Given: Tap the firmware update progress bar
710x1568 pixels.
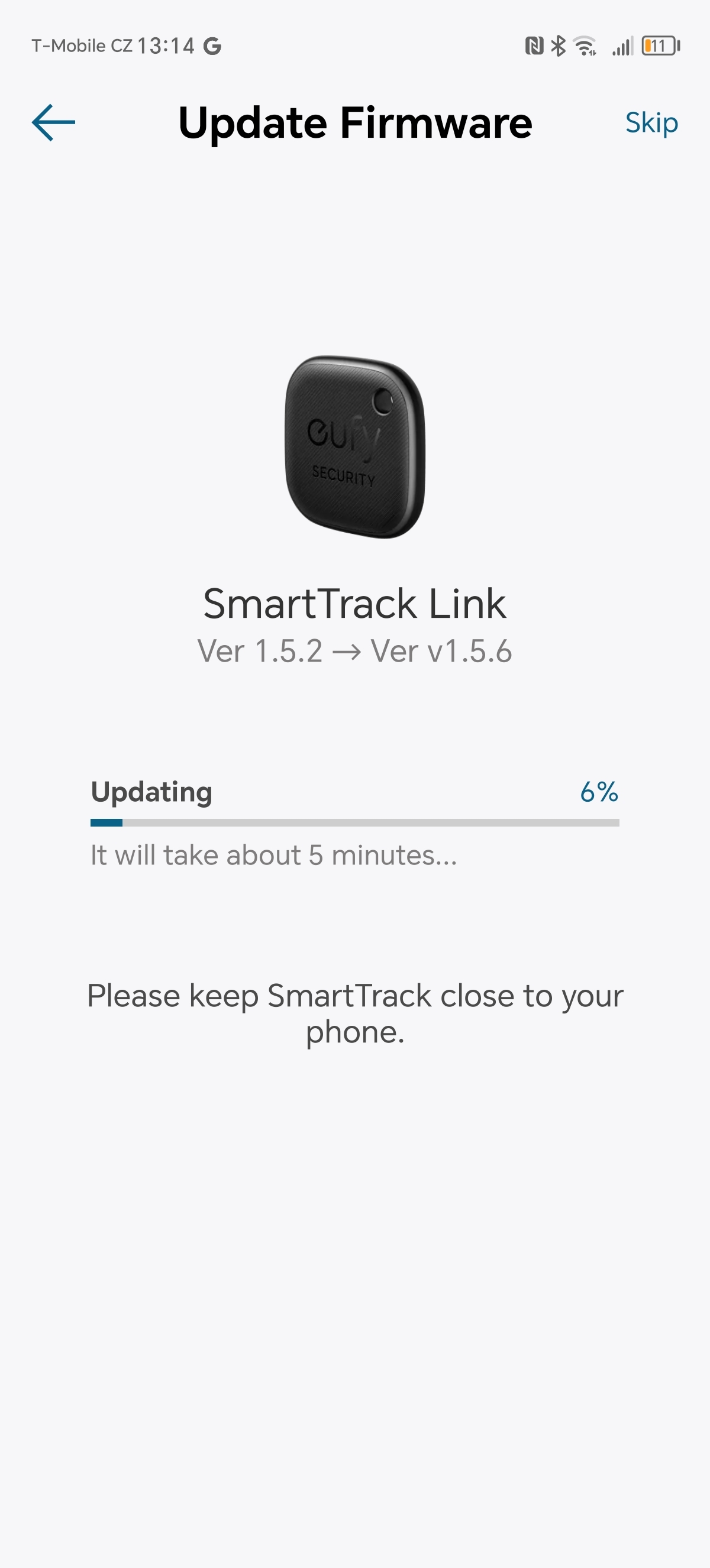Looking at the screenshot, I should tap(355, 822).
